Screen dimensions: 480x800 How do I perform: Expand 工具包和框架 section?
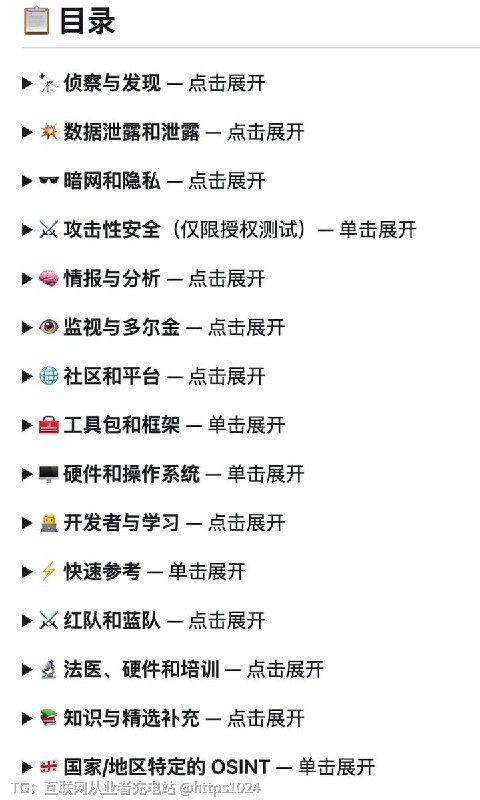click(x=153, y=425)
